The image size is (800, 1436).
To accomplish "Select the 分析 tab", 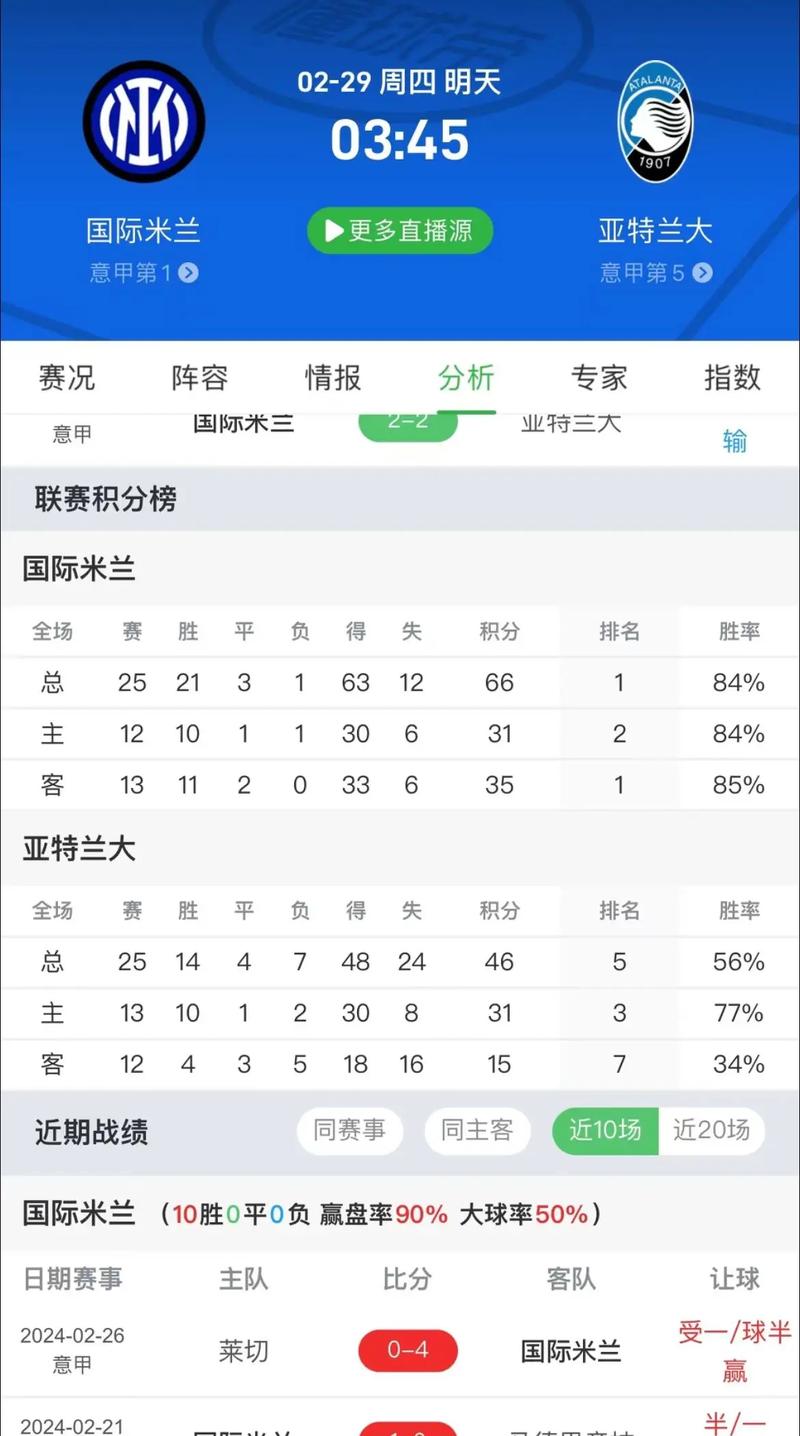I will point(466,378).
